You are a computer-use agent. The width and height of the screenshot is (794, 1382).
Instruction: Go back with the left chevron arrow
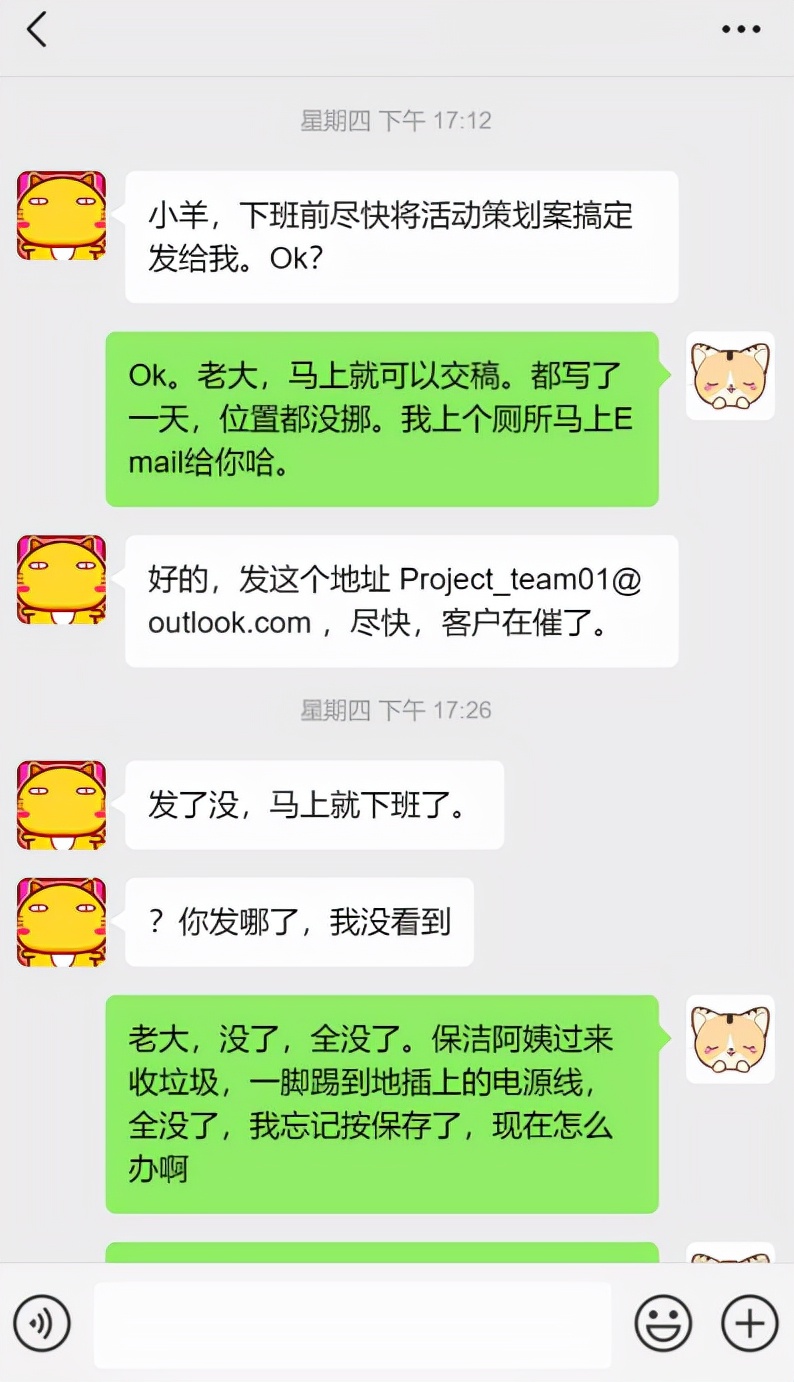35,30
